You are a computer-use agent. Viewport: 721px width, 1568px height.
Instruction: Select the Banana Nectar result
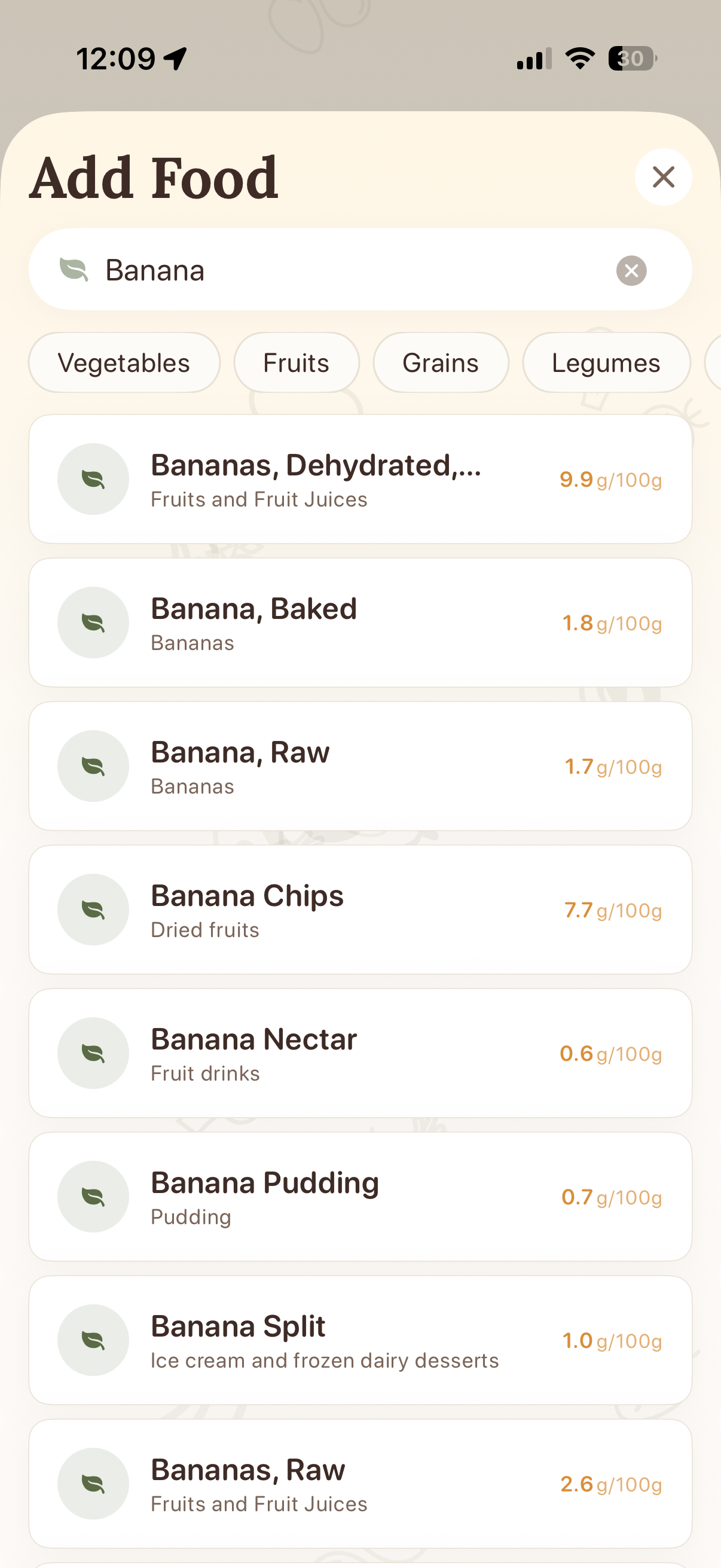360,1053
